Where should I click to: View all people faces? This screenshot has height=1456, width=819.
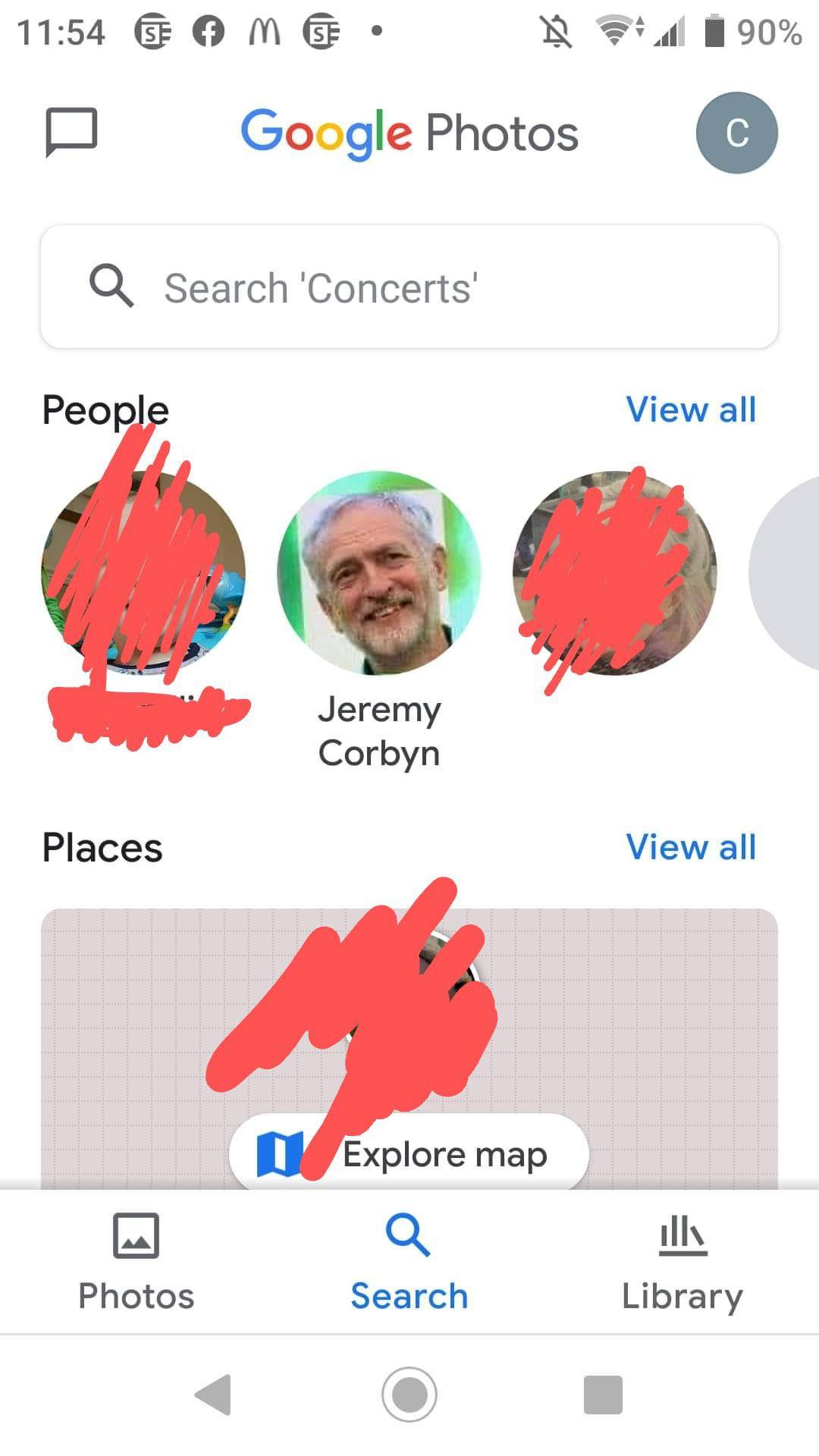tap(692, 409)
